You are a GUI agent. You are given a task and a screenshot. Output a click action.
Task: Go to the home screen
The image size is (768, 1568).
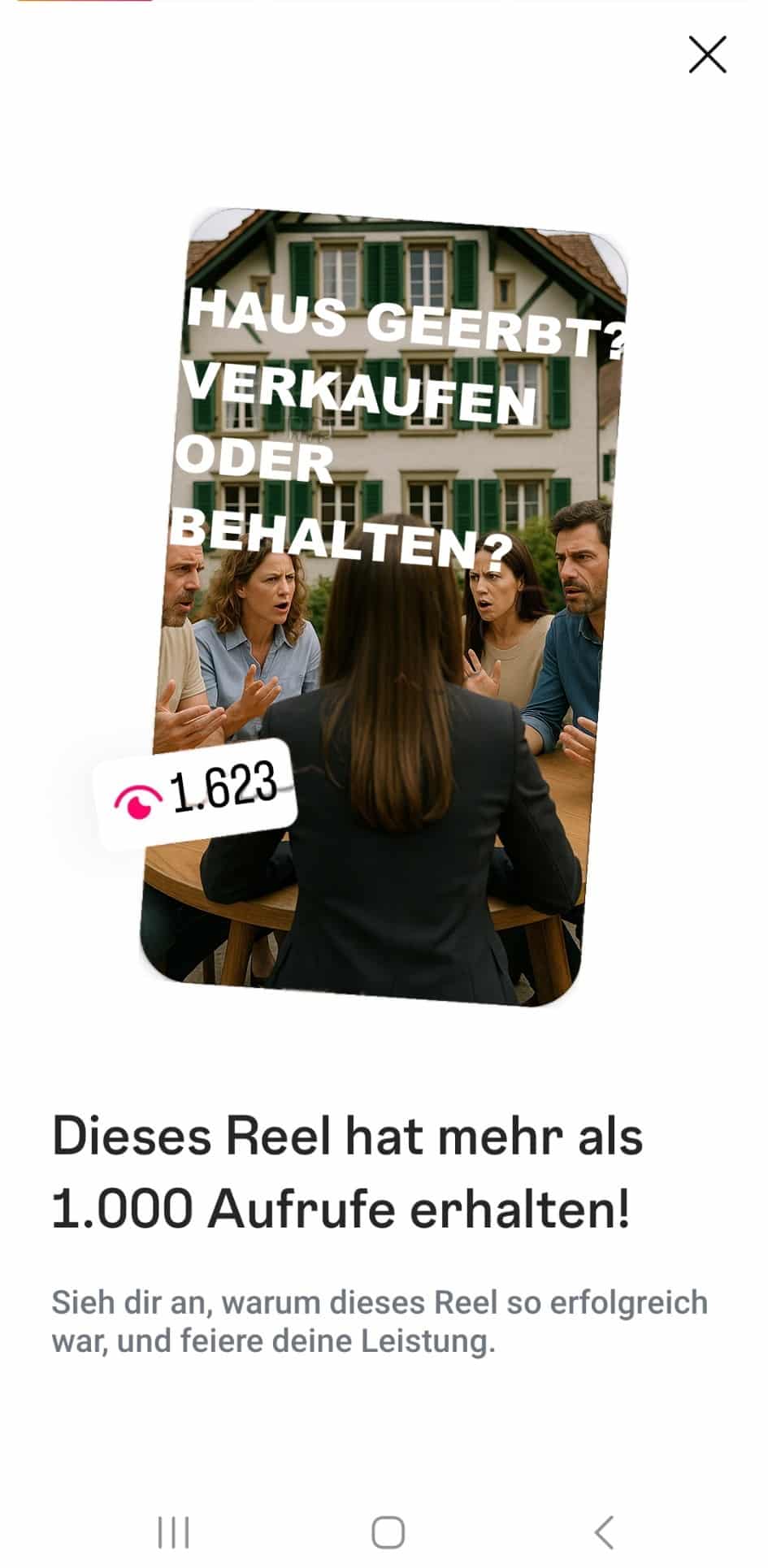pos(388,1532)
